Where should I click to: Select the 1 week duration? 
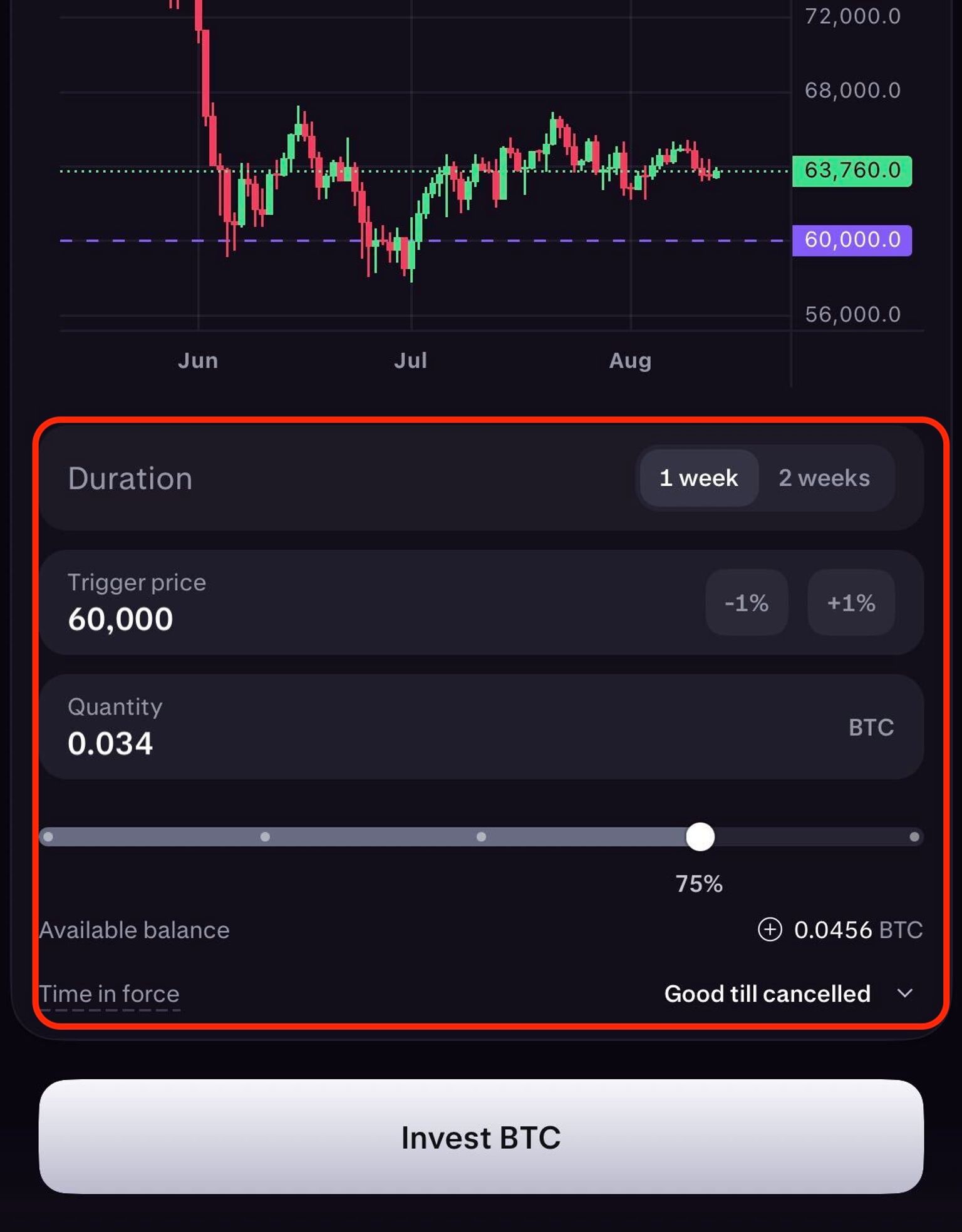[699, 478]
